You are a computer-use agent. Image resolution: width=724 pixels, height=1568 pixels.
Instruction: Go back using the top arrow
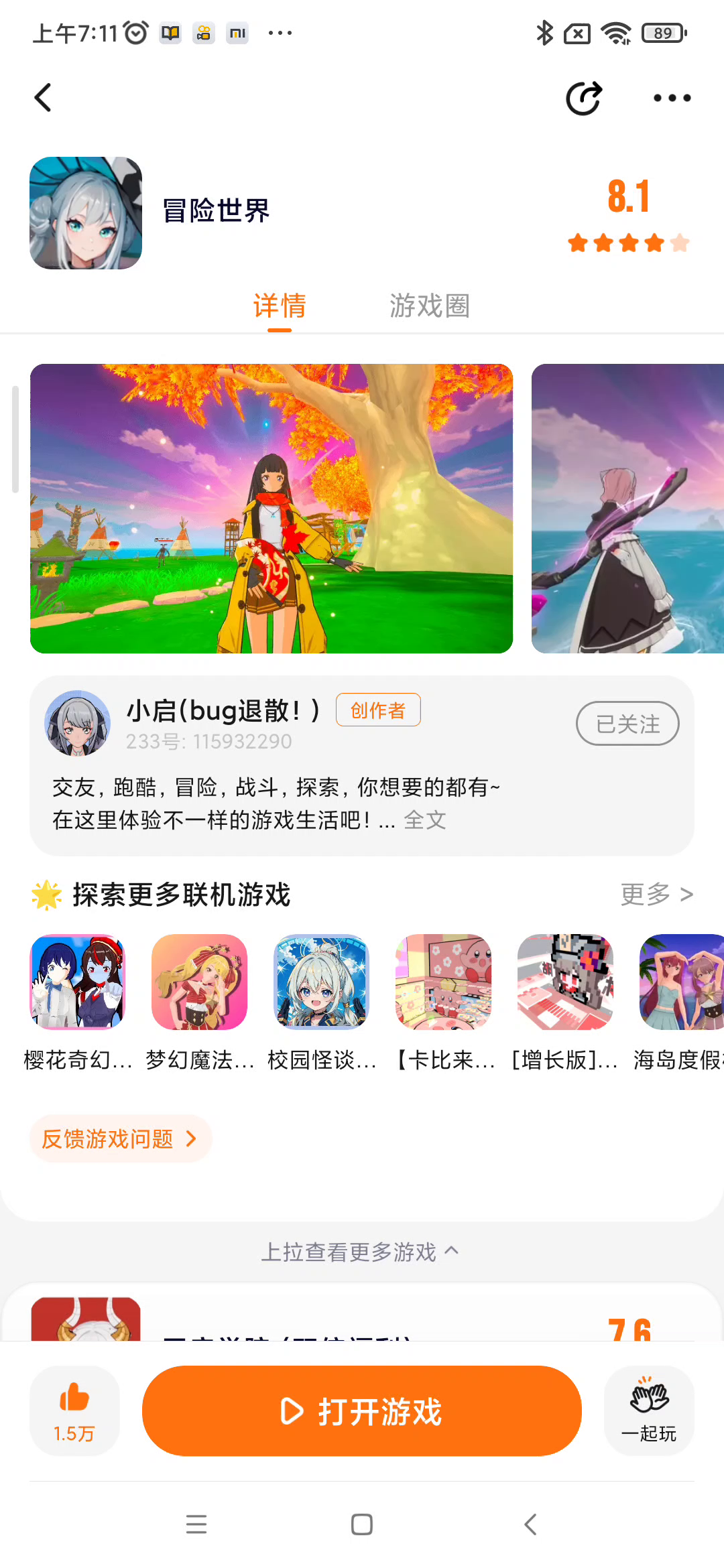pos(43,98)
